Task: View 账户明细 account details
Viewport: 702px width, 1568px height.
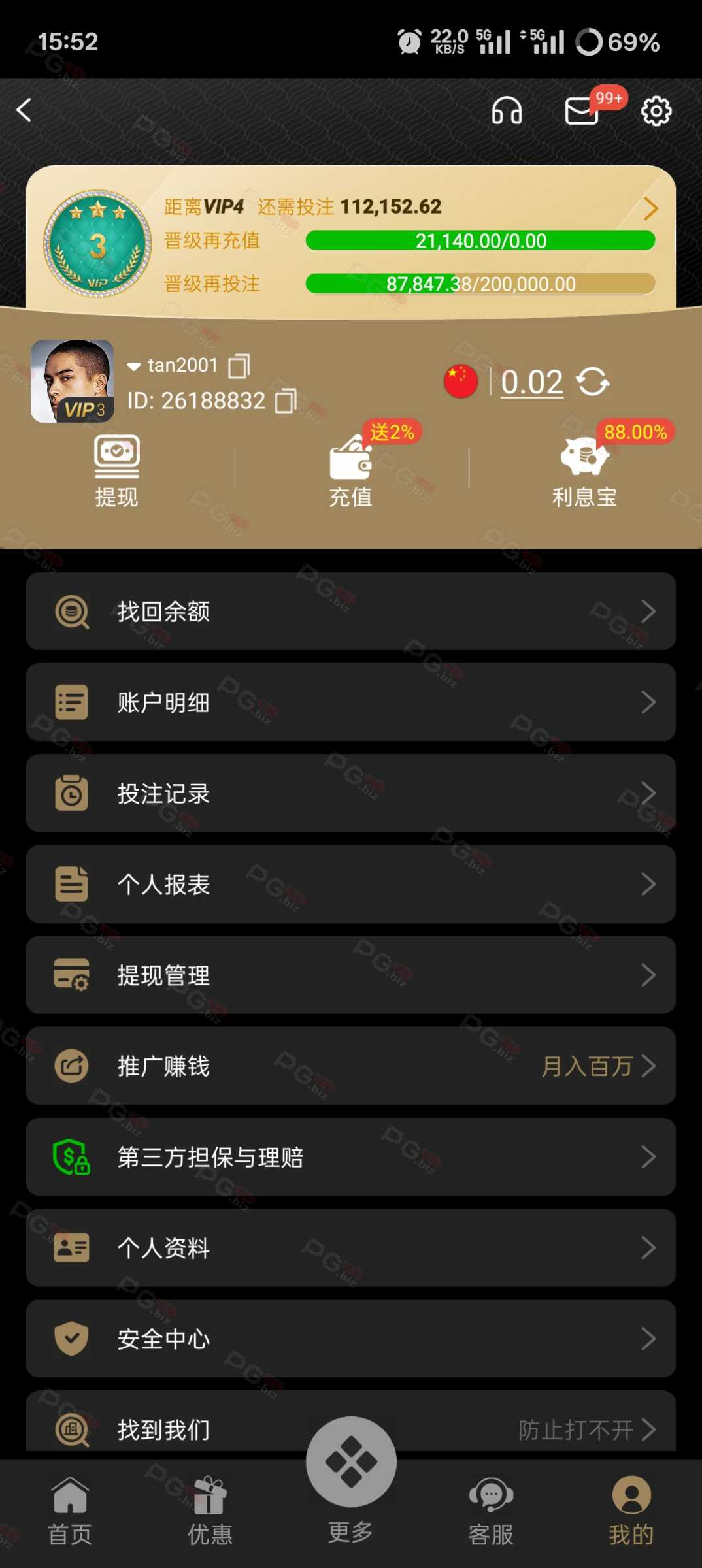Action: tap(350, 702)
